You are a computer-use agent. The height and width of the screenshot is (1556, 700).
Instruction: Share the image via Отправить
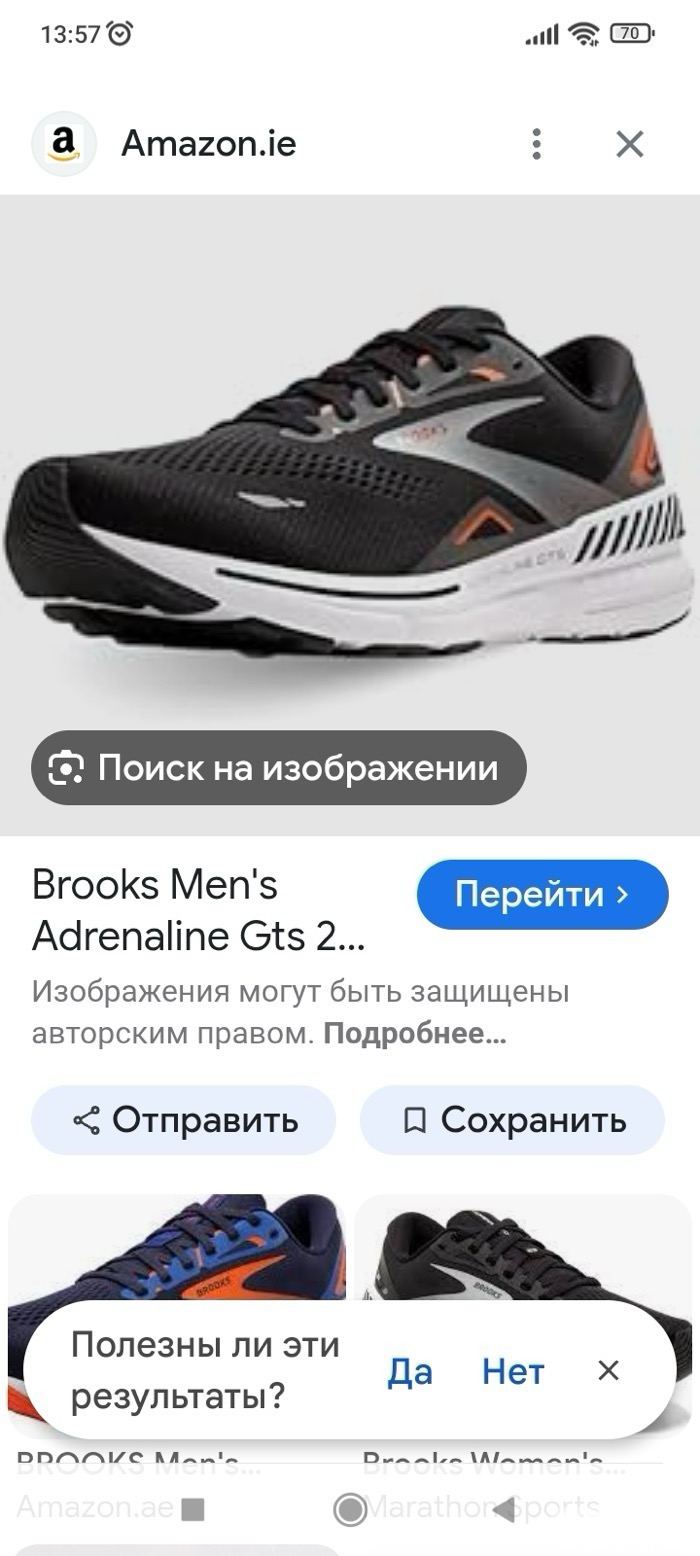pos(184,1120)
